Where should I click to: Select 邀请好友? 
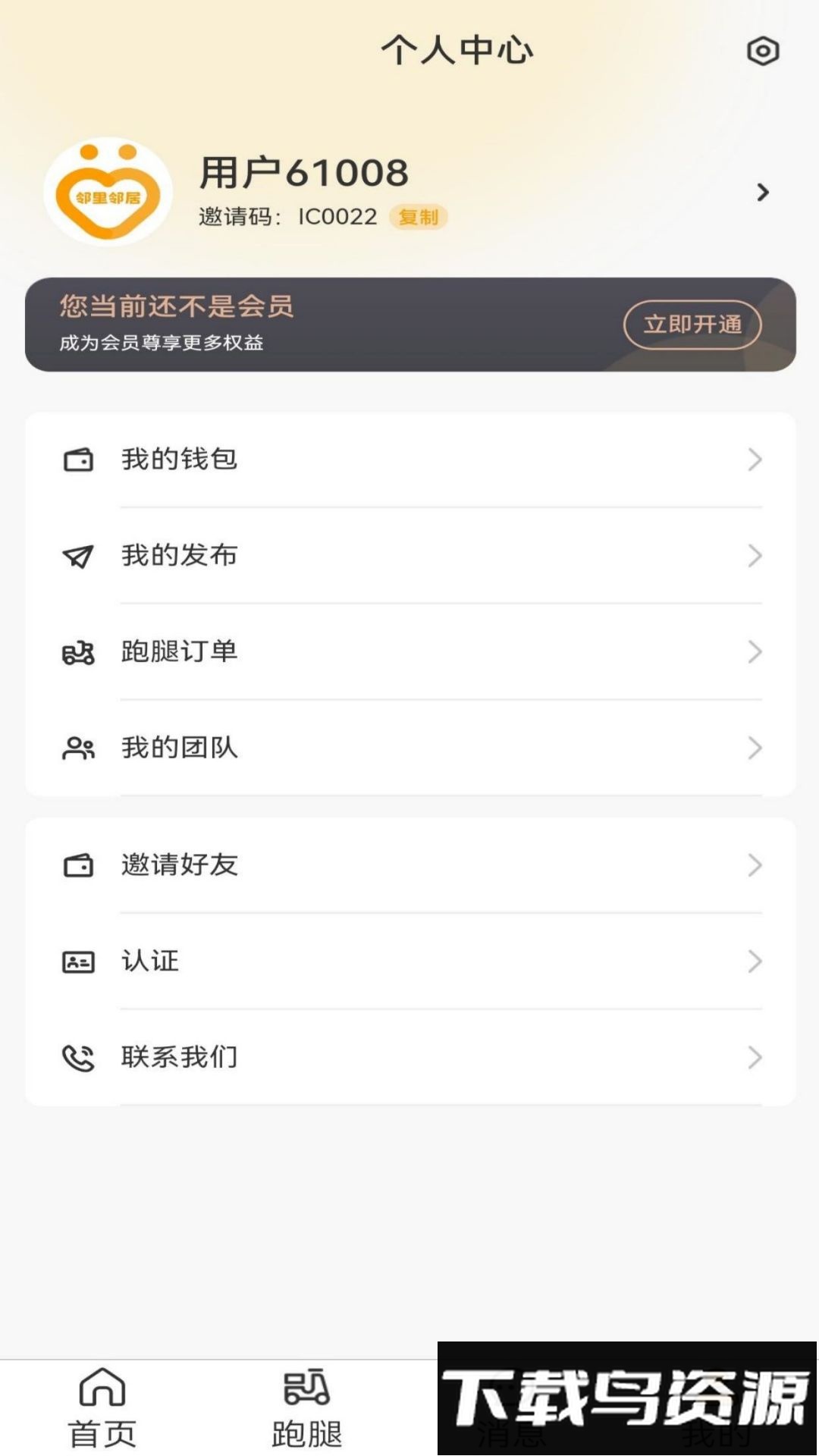(x=409, y=865)
